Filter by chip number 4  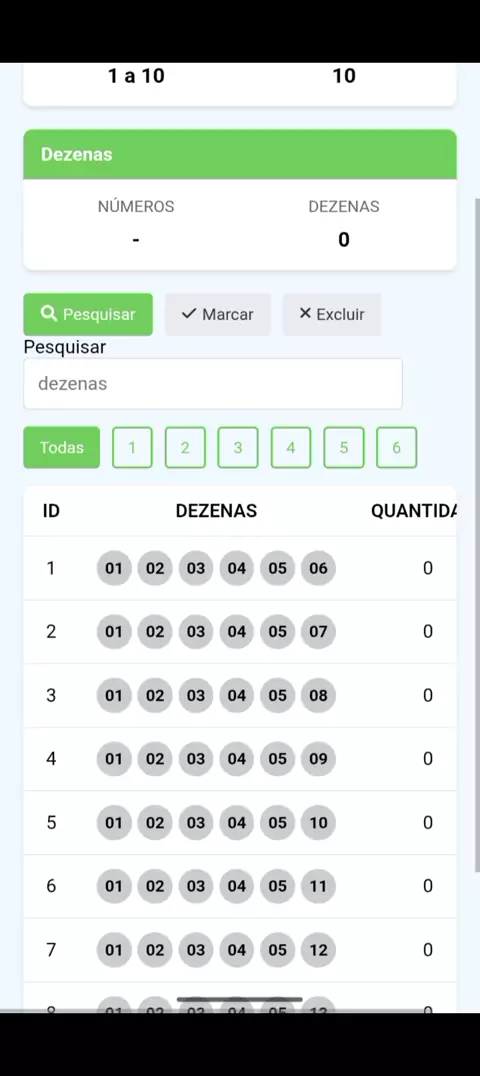(290, 447)
